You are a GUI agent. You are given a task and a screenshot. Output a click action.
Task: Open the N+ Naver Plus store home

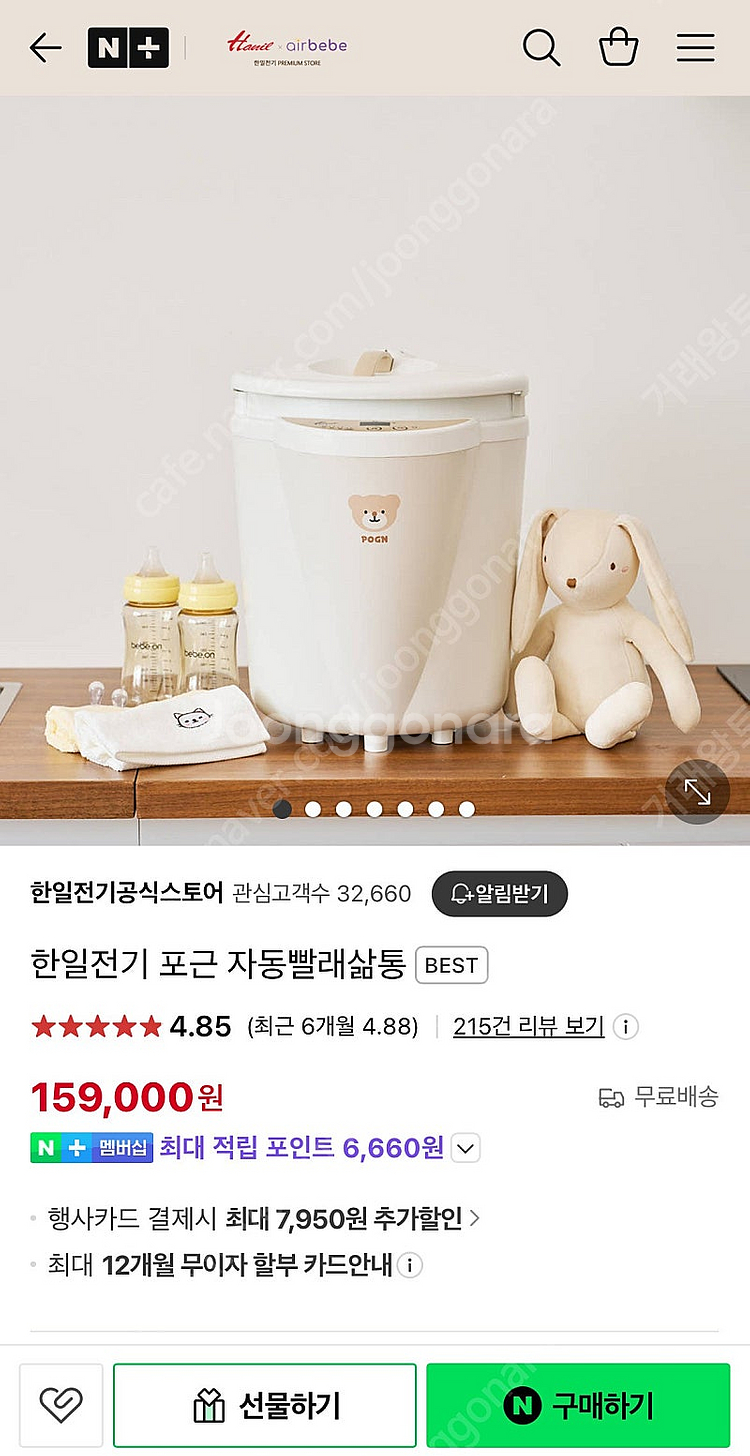[x=128, y=47]
